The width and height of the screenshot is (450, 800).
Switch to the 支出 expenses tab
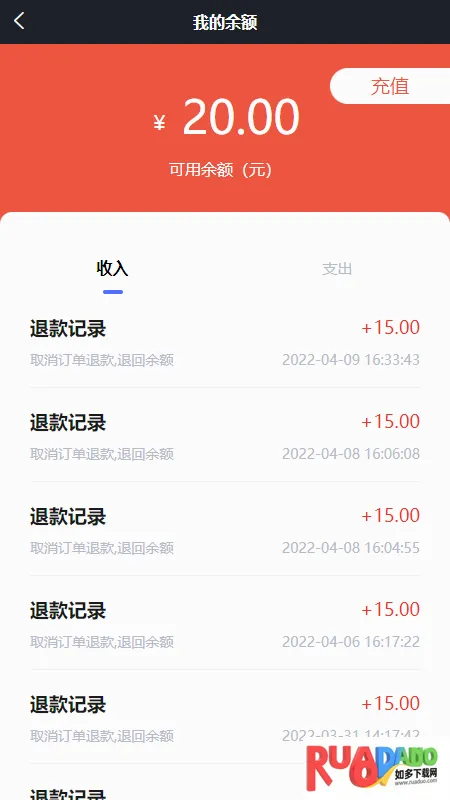click(337, 268)
